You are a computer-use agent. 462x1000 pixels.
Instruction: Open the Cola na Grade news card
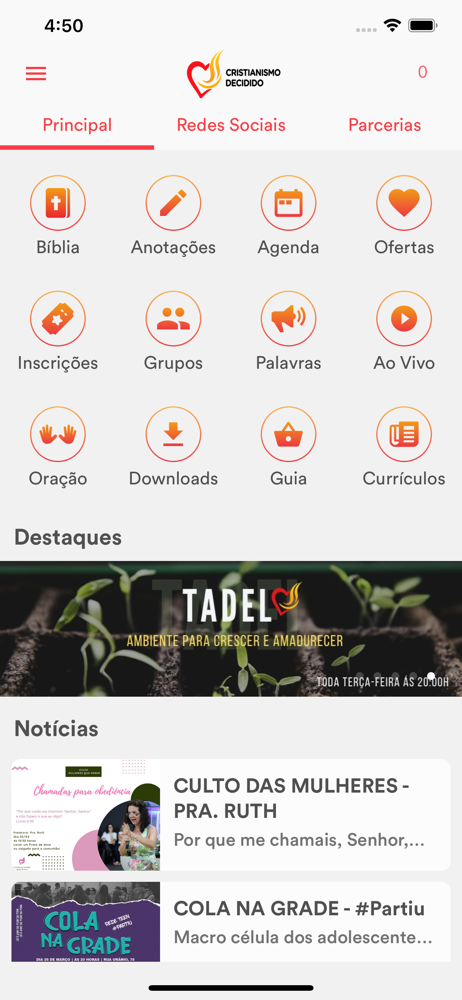tap(231, 922)
